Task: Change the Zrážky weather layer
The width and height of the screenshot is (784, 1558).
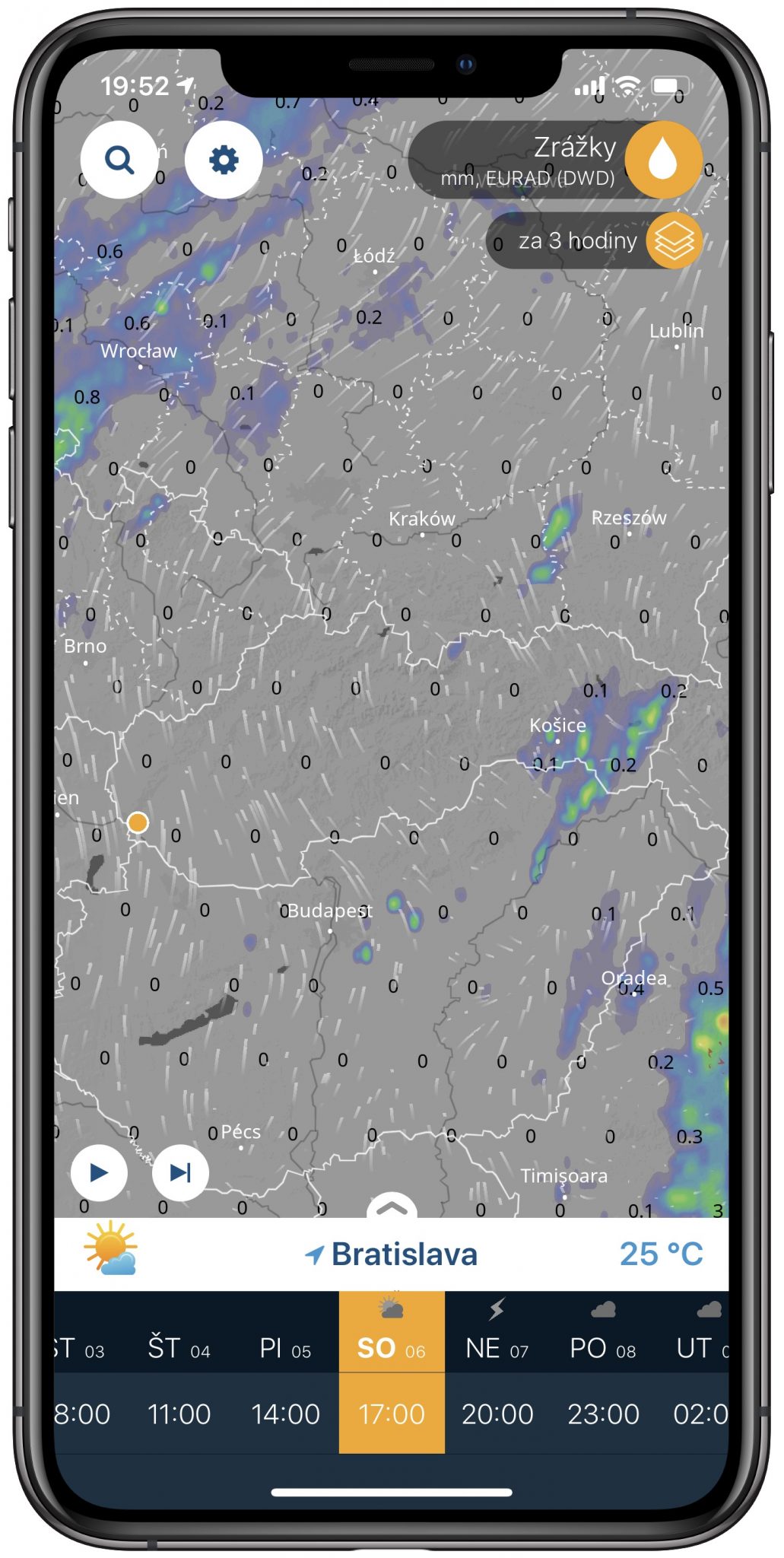Action: [662, 160]
